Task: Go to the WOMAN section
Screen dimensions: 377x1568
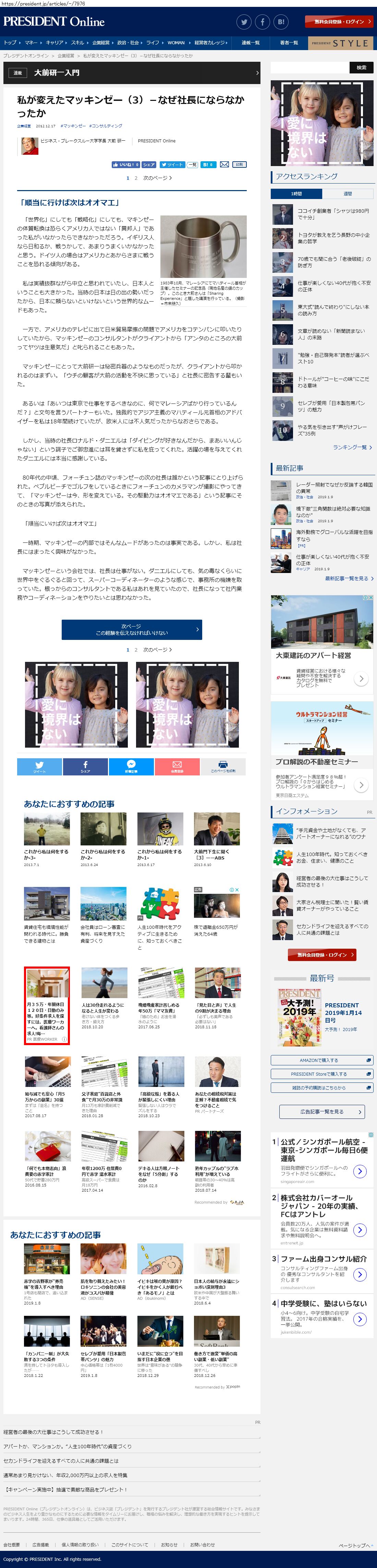Action: (x=176, y=43)
